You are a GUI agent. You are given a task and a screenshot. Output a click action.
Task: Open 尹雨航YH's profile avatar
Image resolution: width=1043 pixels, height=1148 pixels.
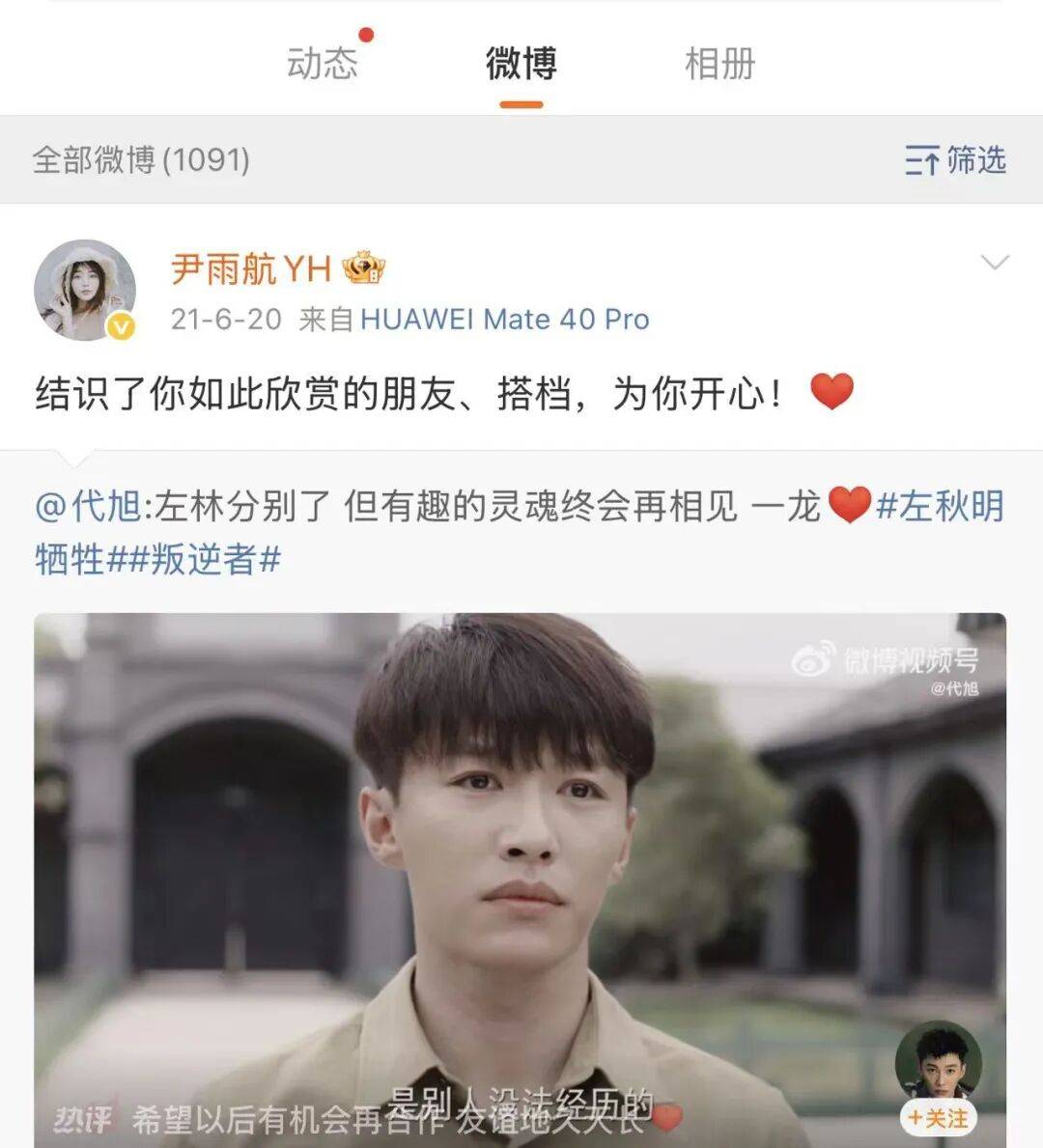[x=85, y=290]
